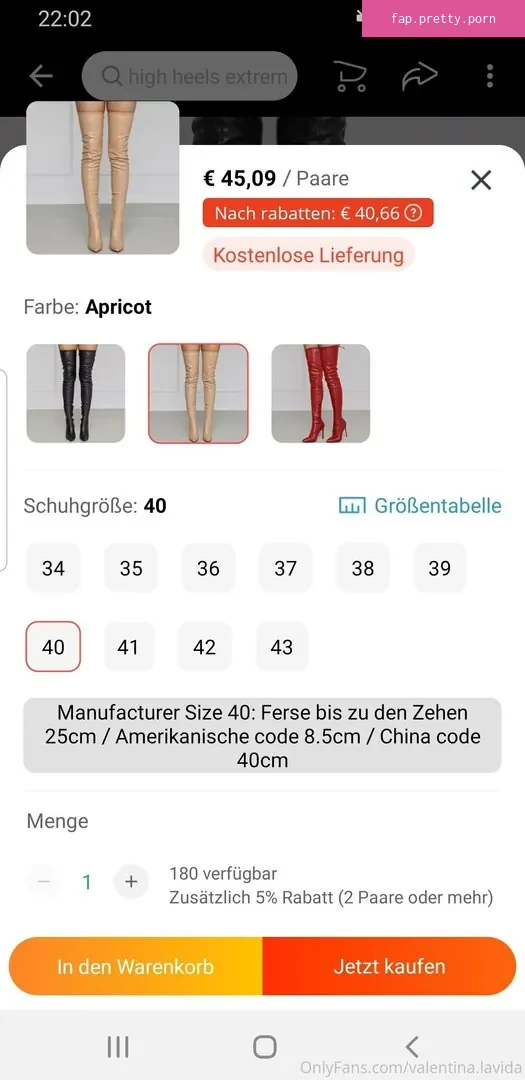Select the black boots color option
Viewport: 525px width, 1080px height.
point(76,393)
